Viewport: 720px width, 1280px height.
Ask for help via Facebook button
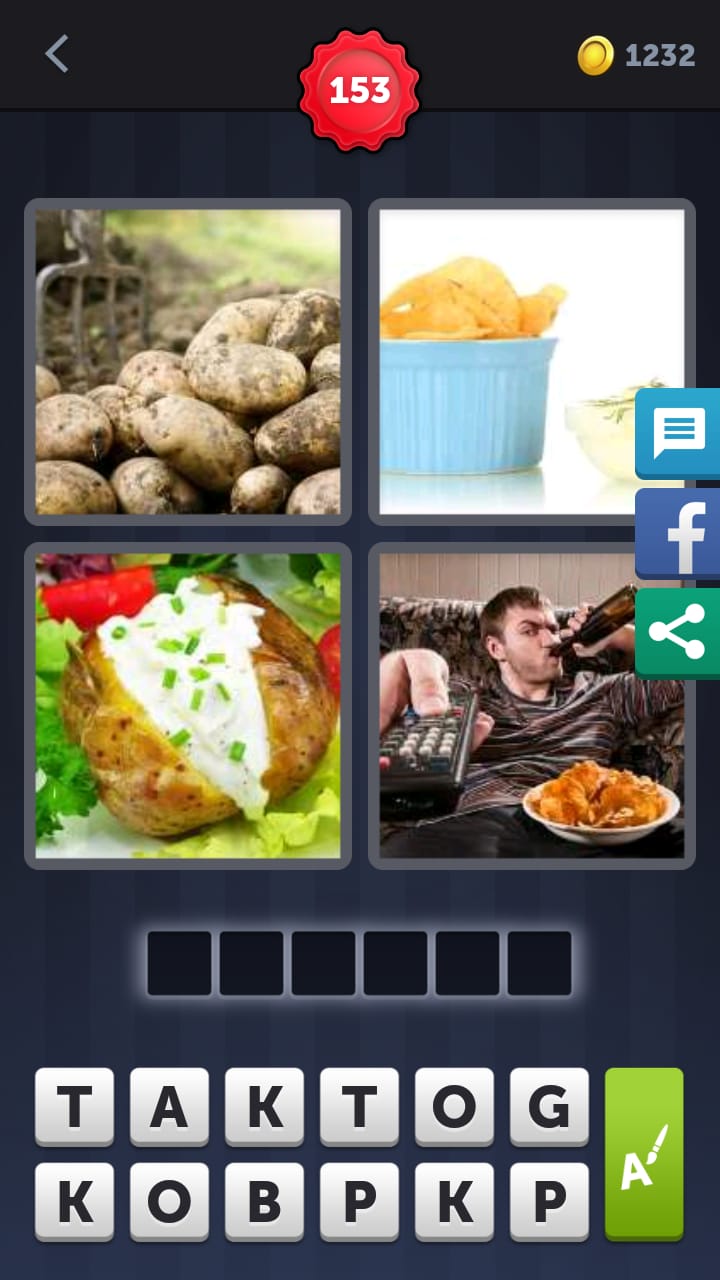click(679, 534)
